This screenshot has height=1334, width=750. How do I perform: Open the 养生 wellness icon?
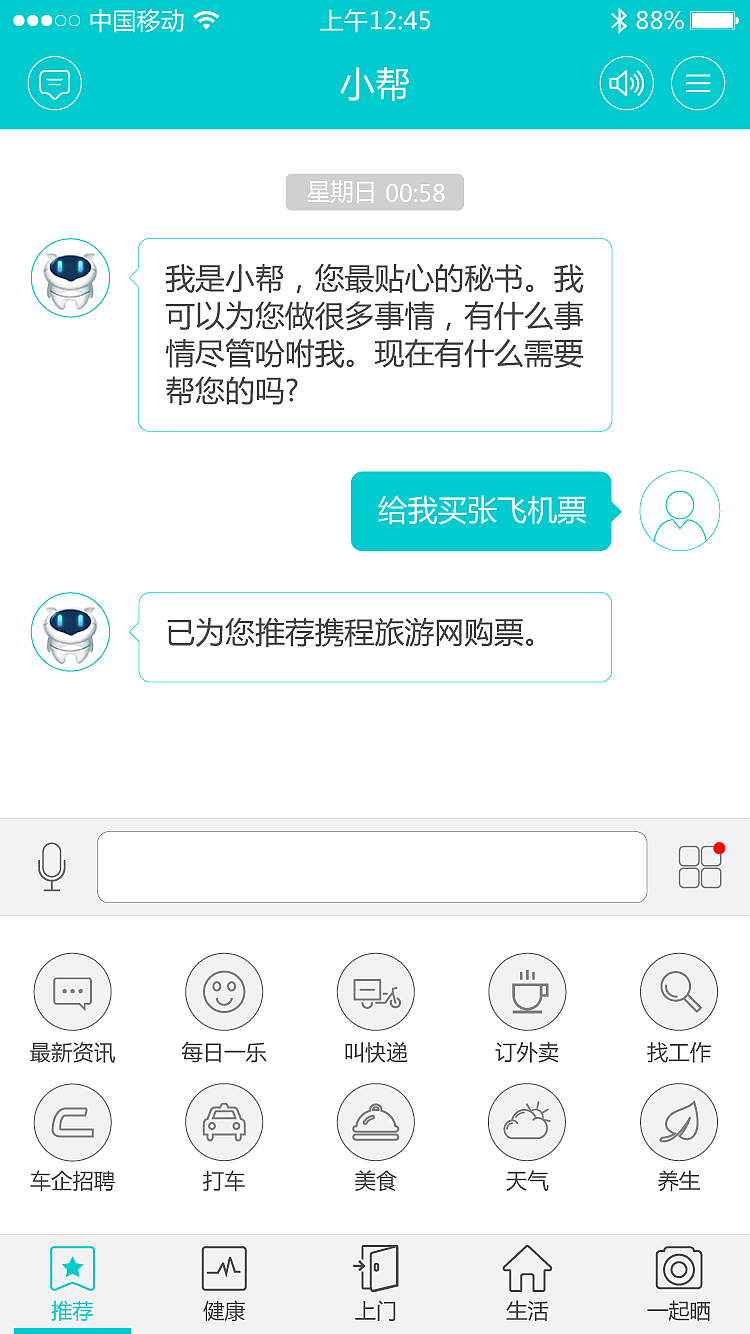pyautogui.click(x=679, y=1121)
